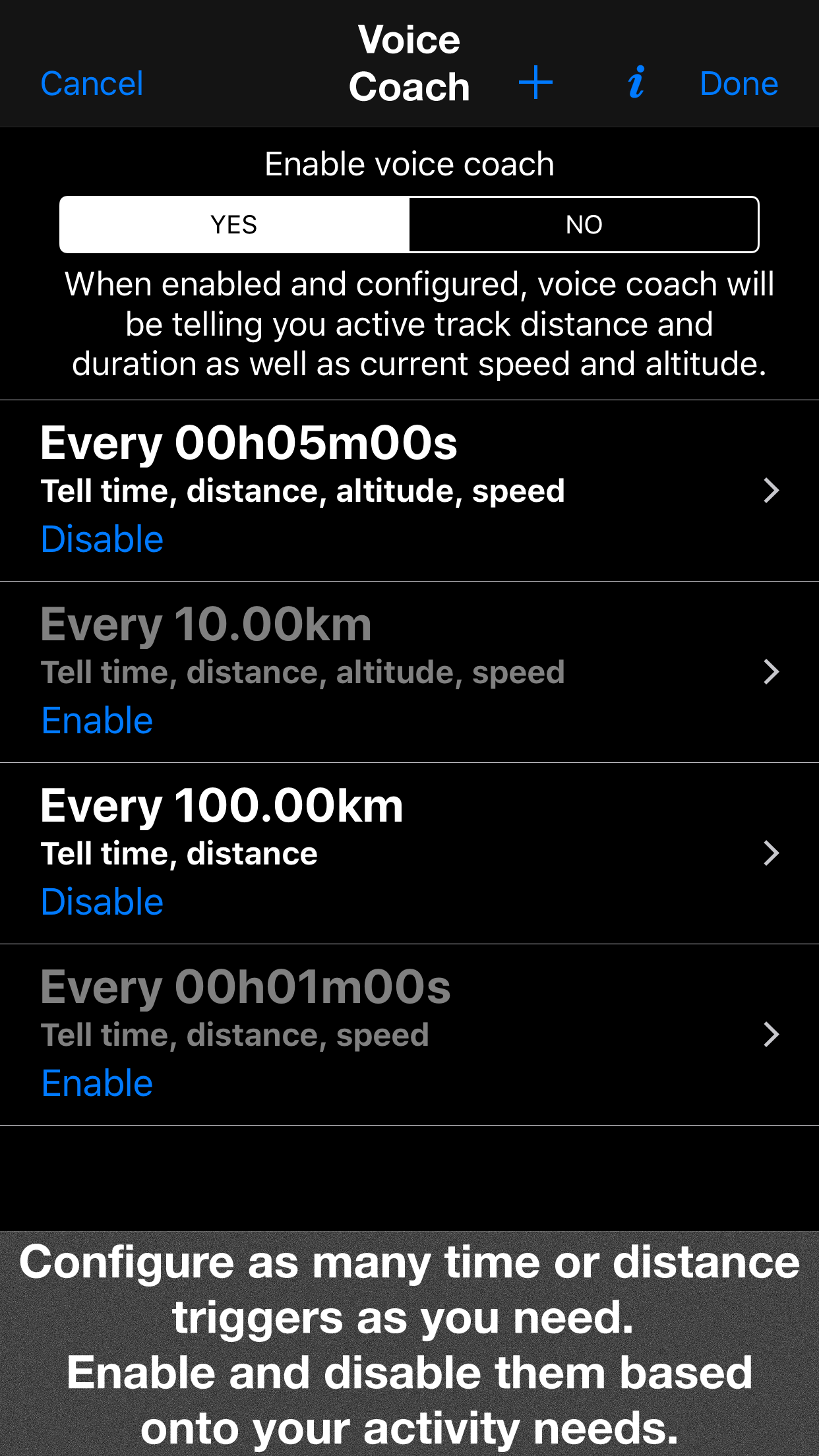Disable the Every 00h05m00s trigger

coord(102,539)
